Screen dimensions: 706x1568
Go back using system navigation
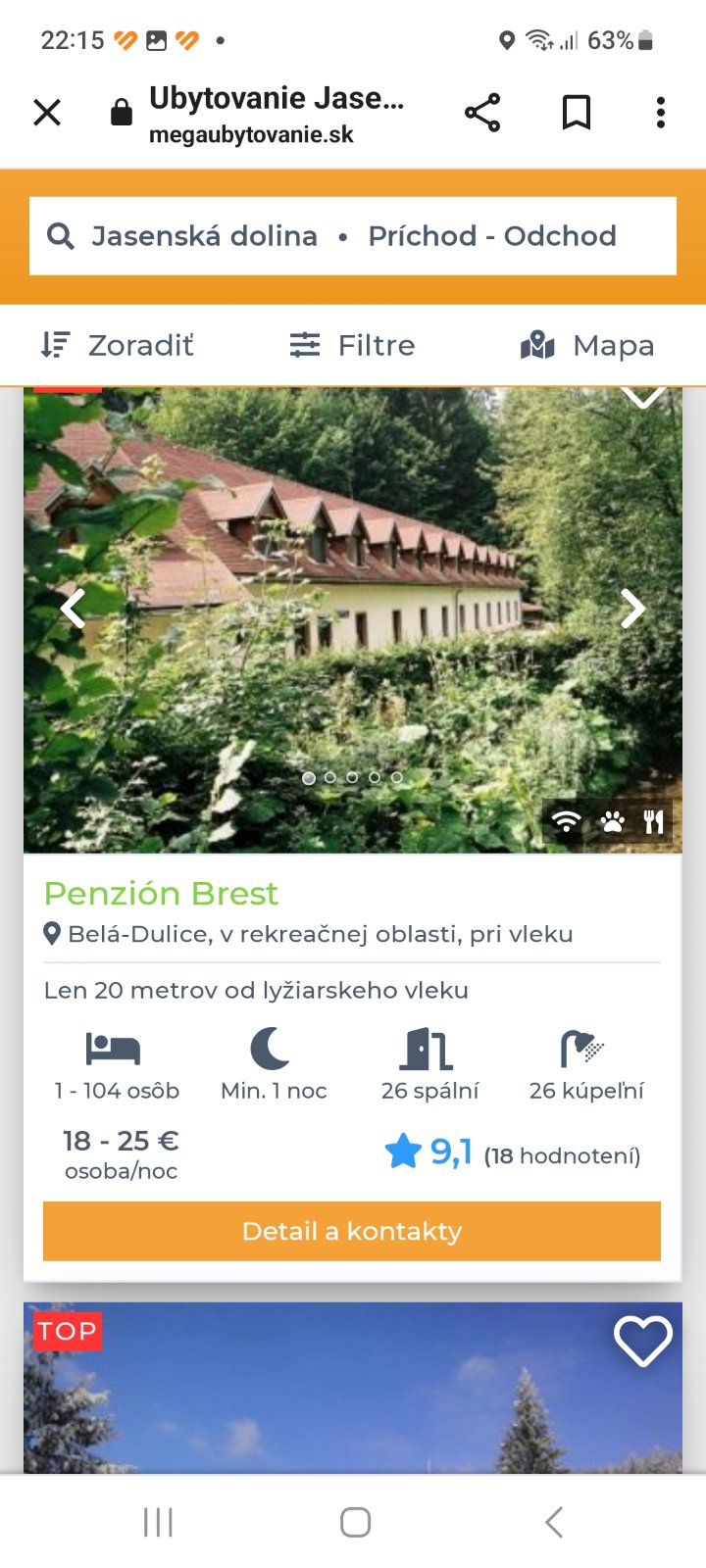click(554, 1522)
